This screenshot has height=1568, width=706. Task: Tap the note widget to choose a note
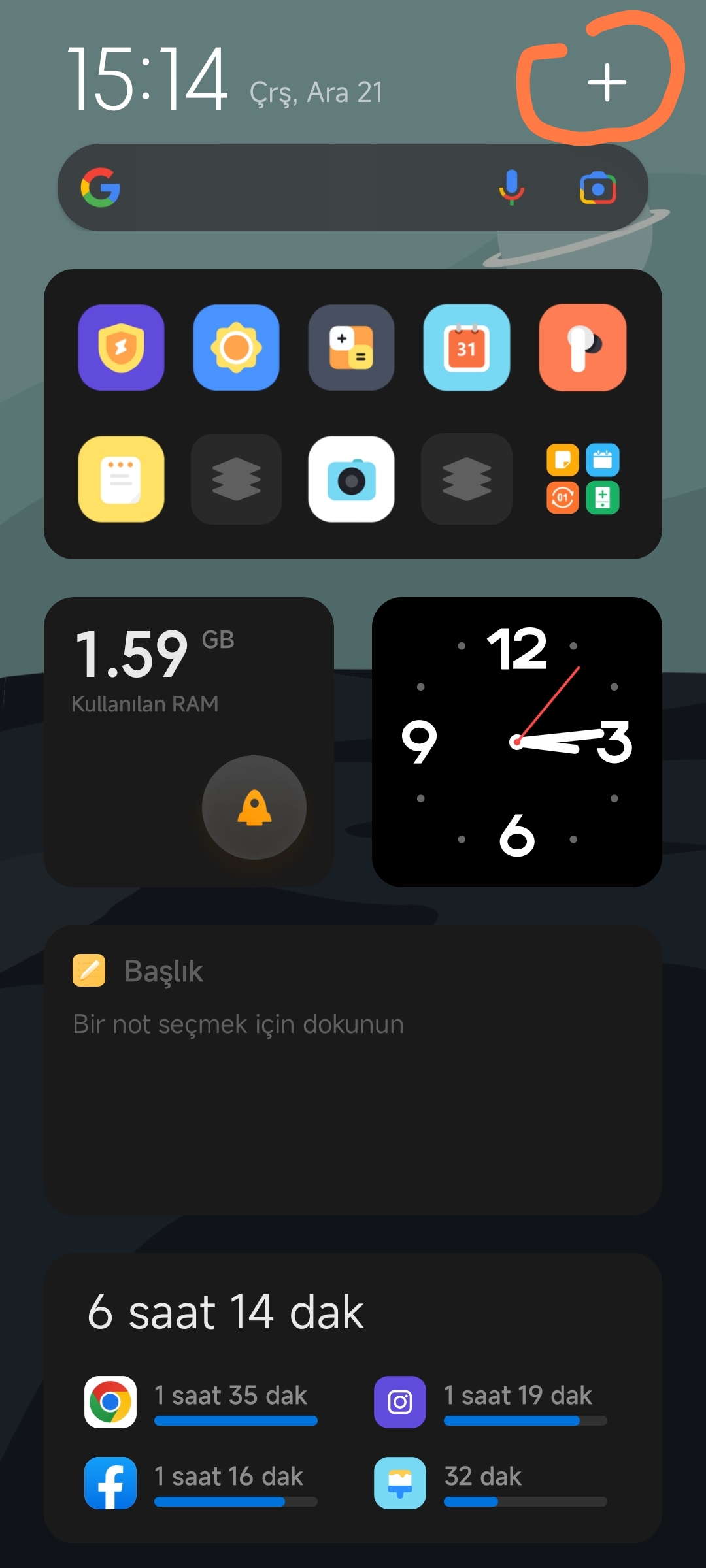(x=353, y=1070)
